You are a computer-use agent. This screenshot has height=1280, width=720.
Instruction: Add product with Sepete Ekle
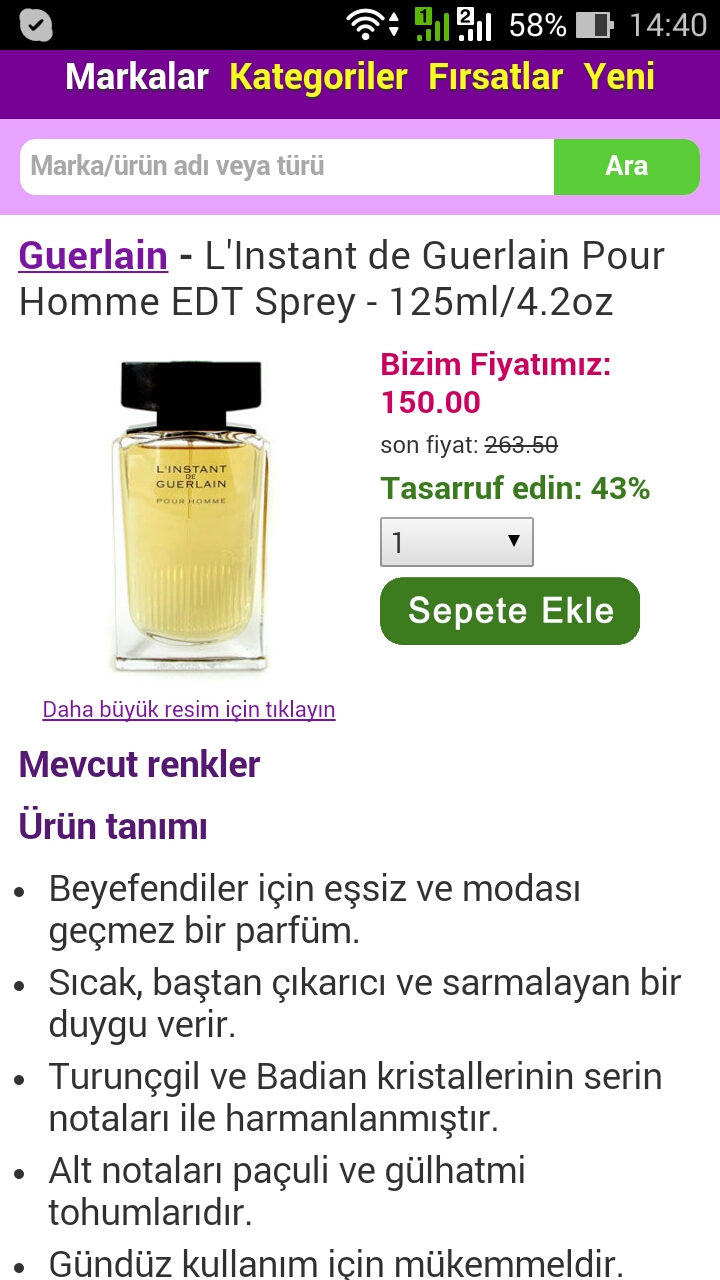(510, 610)
